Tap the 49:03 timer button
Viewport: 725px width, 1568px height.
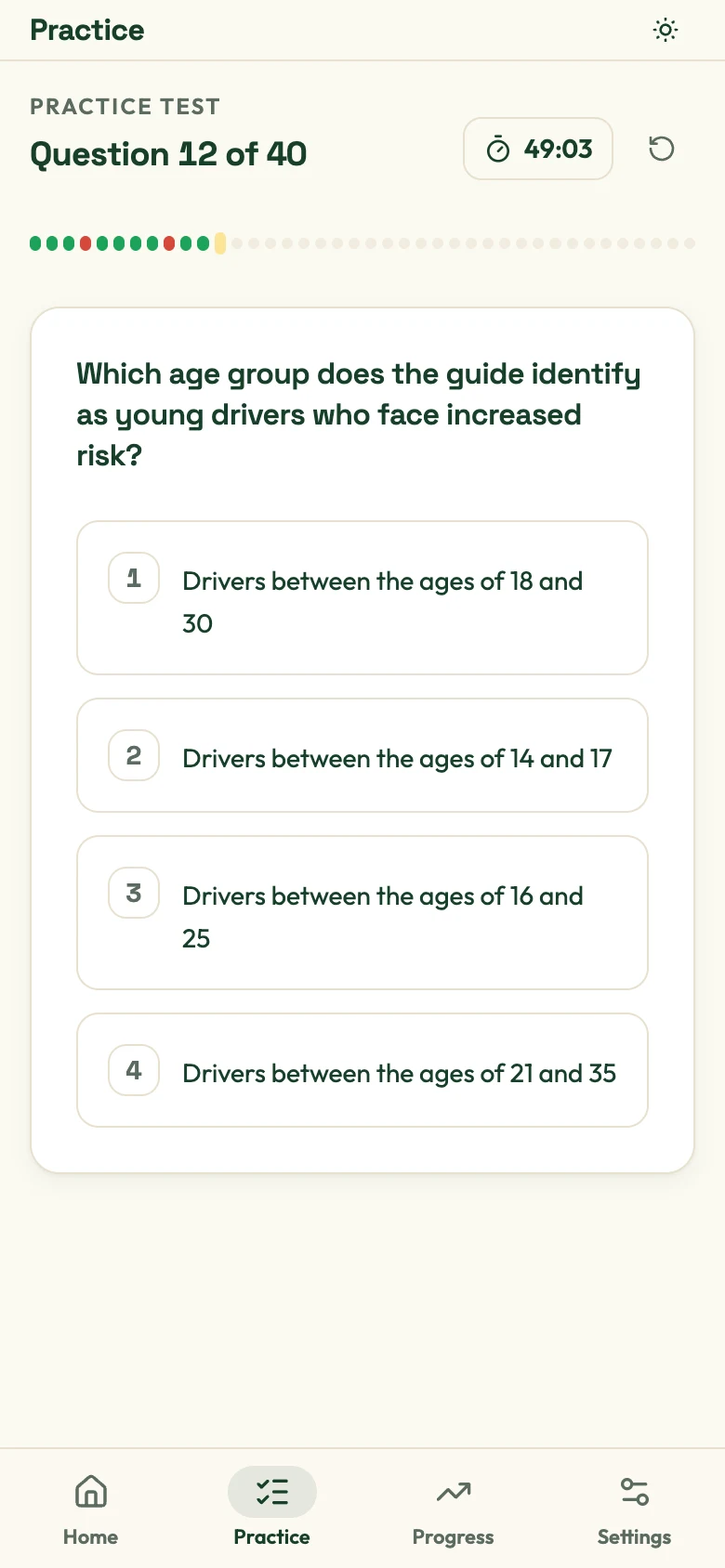click(538, 149)
